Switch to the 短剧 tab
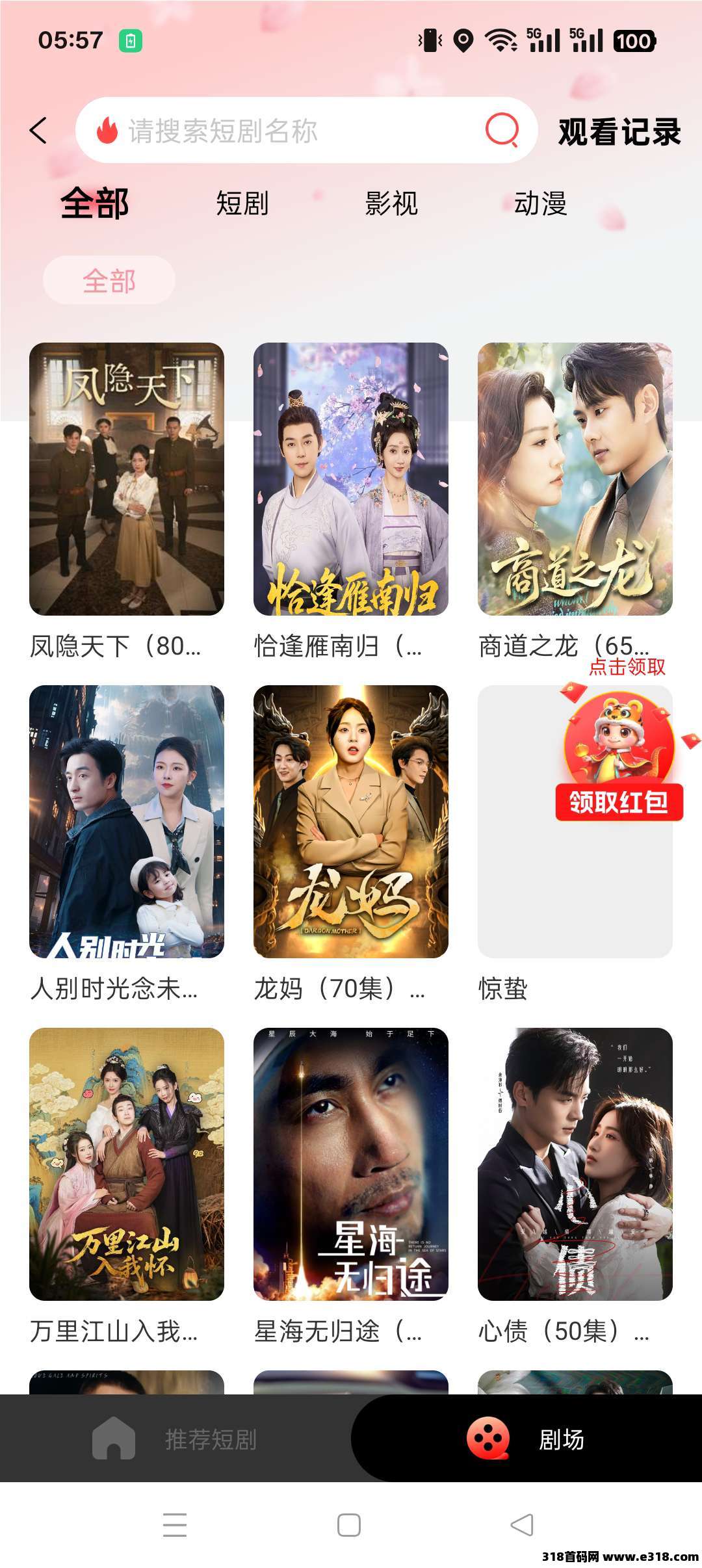702x1568 pixels. tap(242, 203)
